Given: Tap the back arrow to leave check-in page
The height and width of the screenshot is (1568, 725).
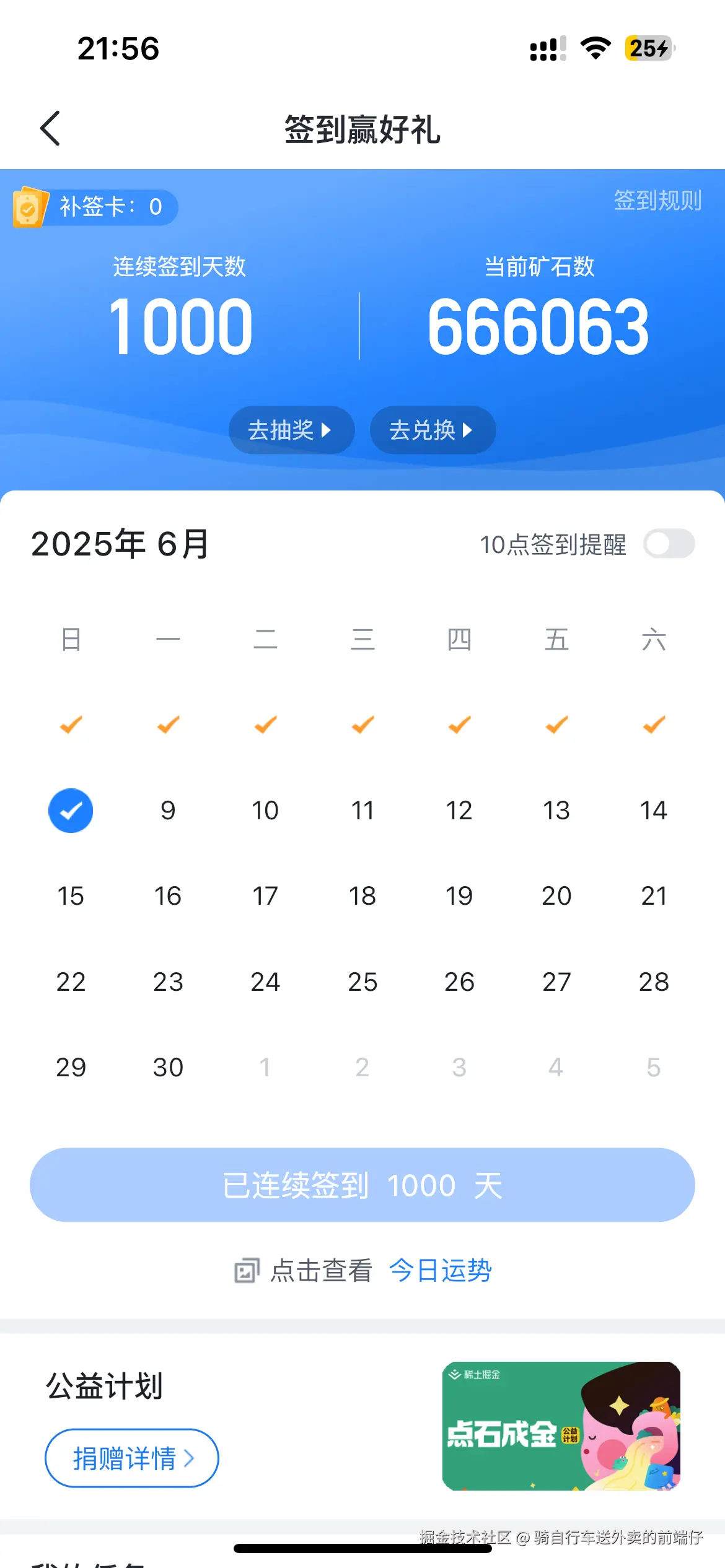Looking at the screenshot, I should tap(51, 128).
